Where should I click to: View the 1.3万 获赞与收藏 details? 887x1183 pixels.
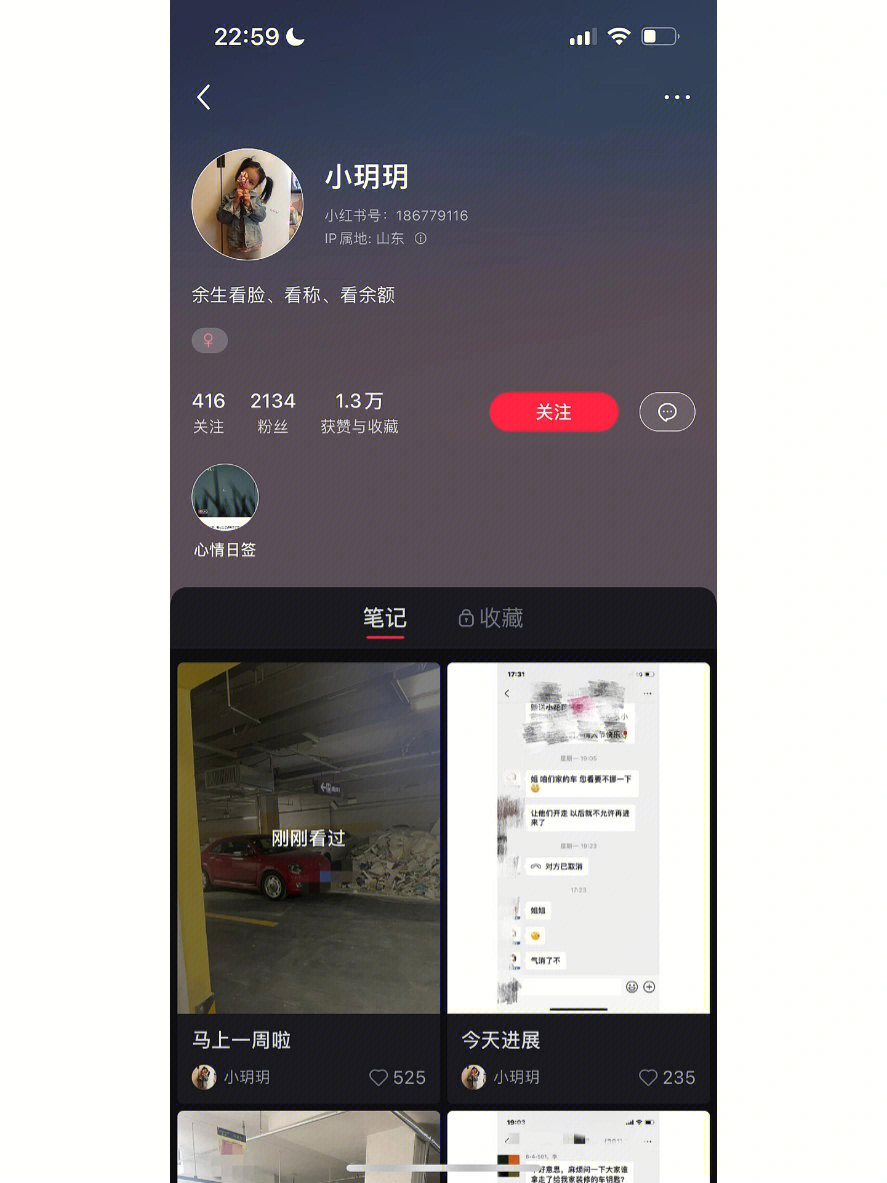359,412
